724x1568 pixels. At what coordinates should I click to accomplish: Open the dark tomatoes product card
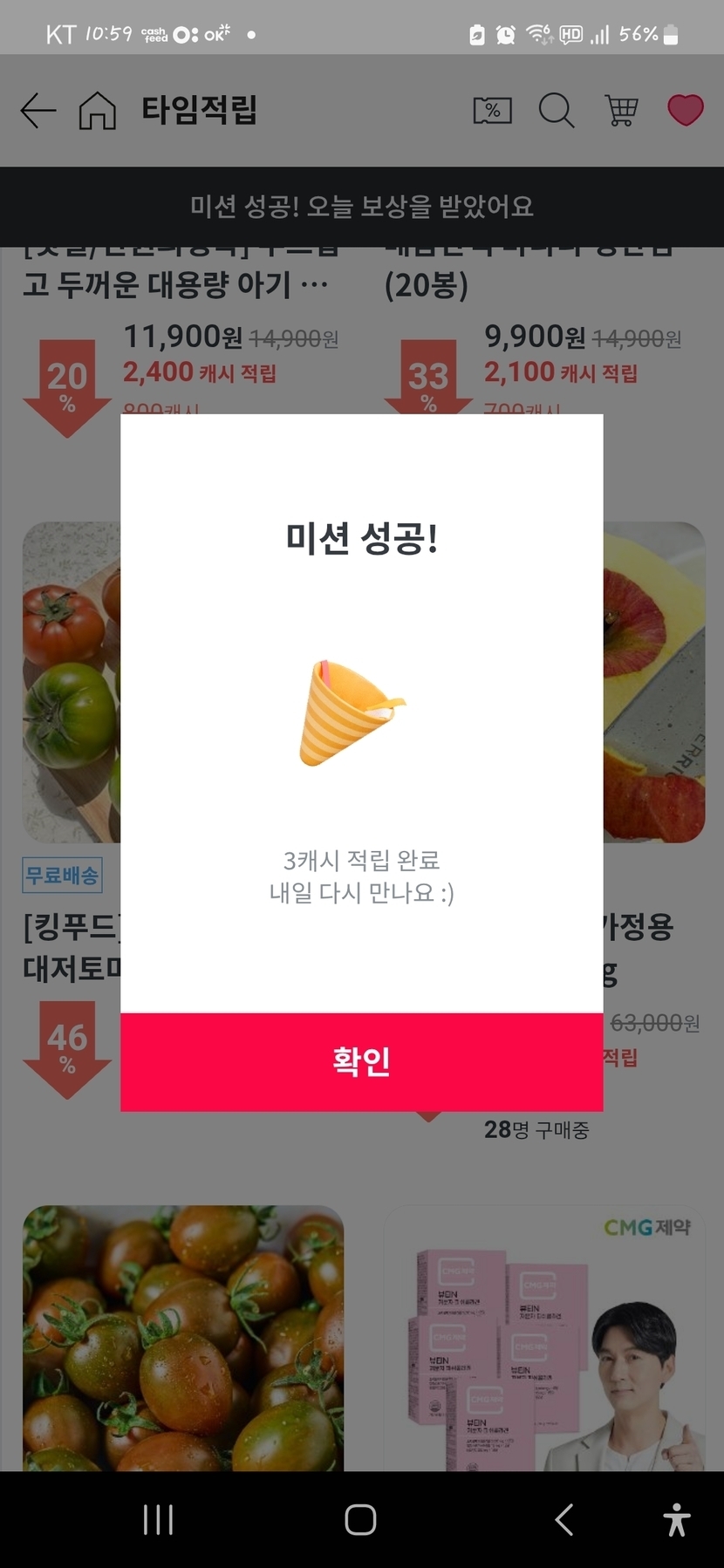click(183, 1339)
